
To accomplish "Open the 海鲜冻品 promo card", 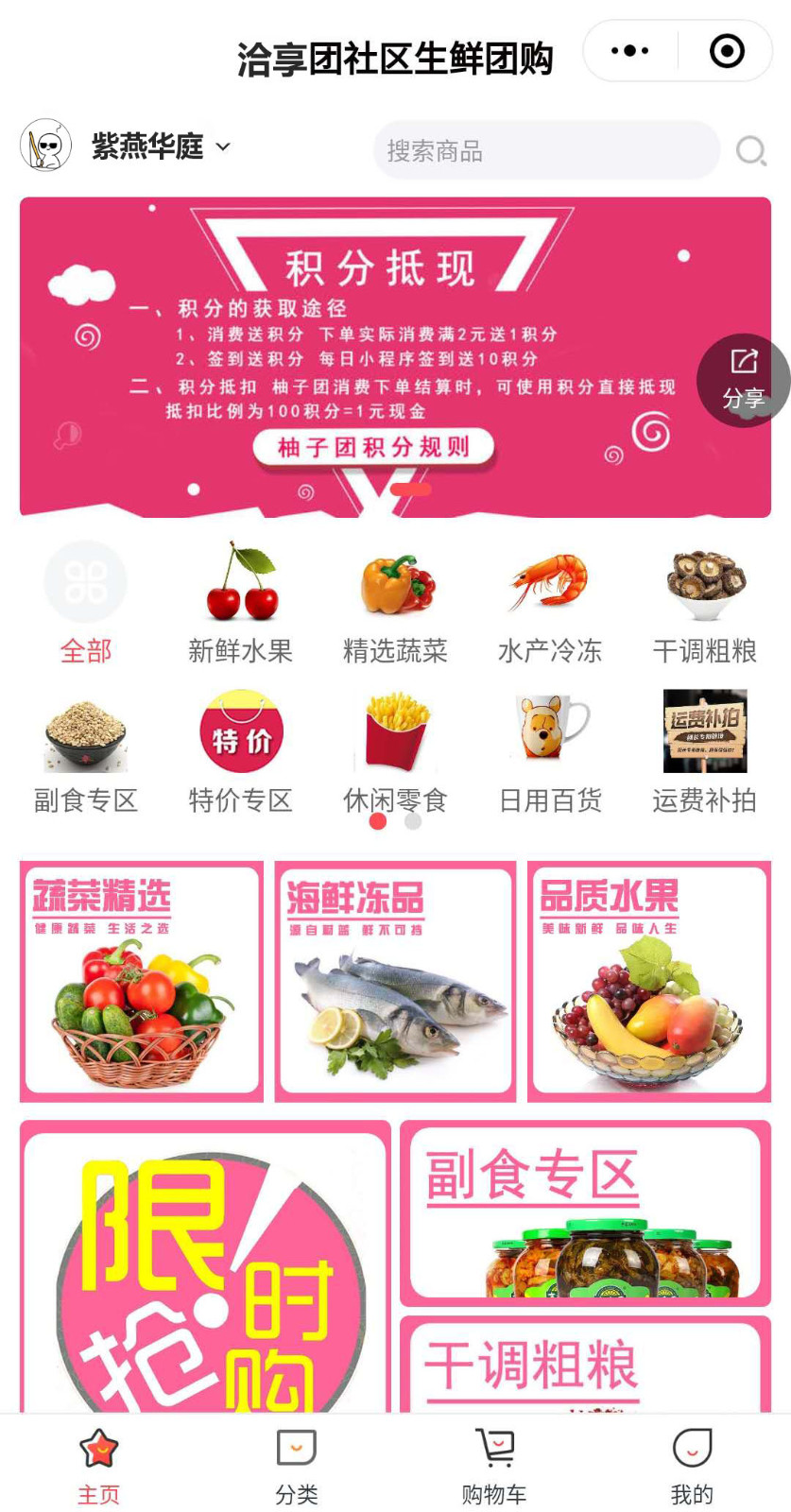I will [395, 981].
